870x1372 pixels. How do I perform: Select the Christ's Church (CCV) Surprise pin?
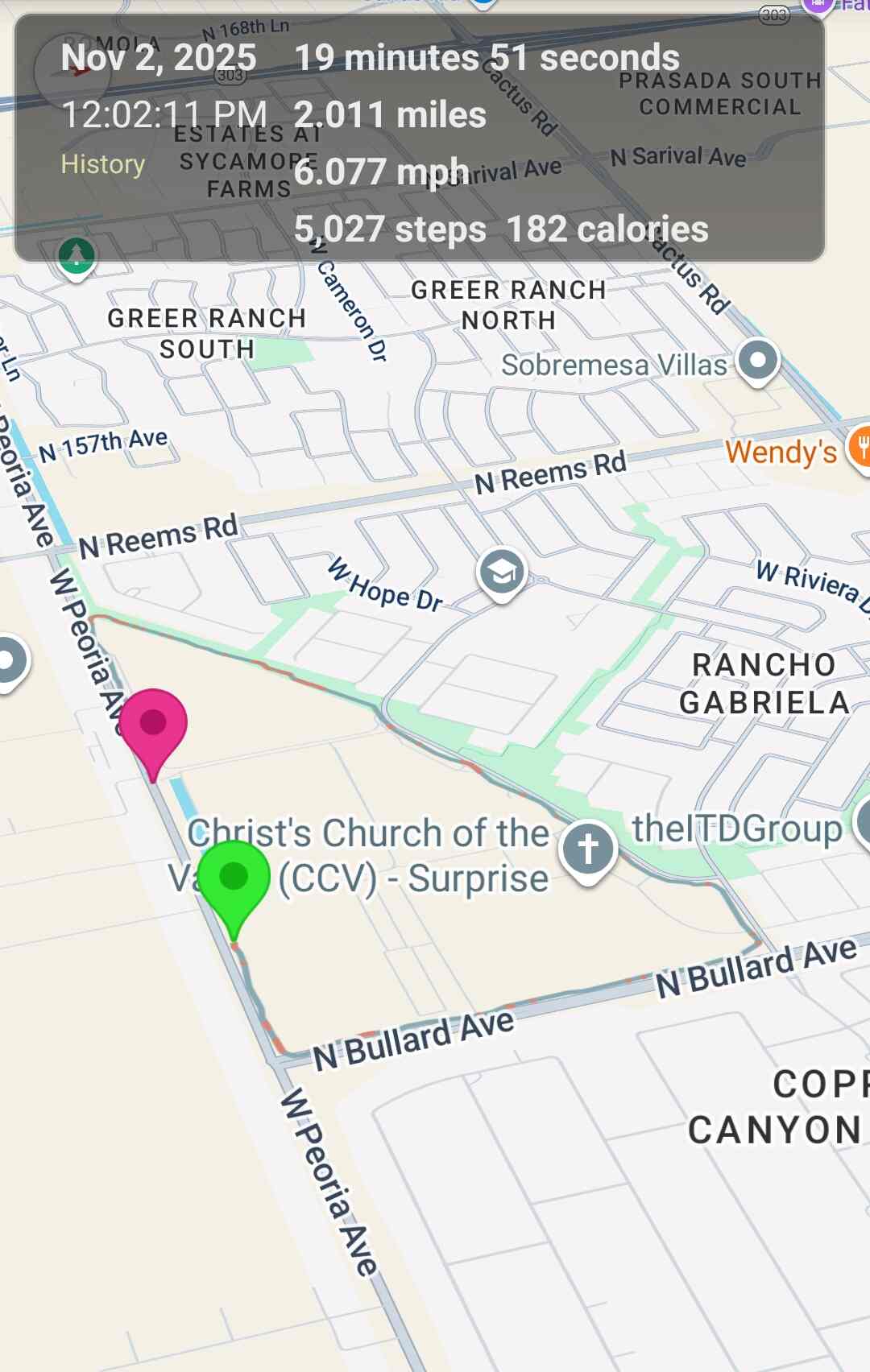coord(589,849)
